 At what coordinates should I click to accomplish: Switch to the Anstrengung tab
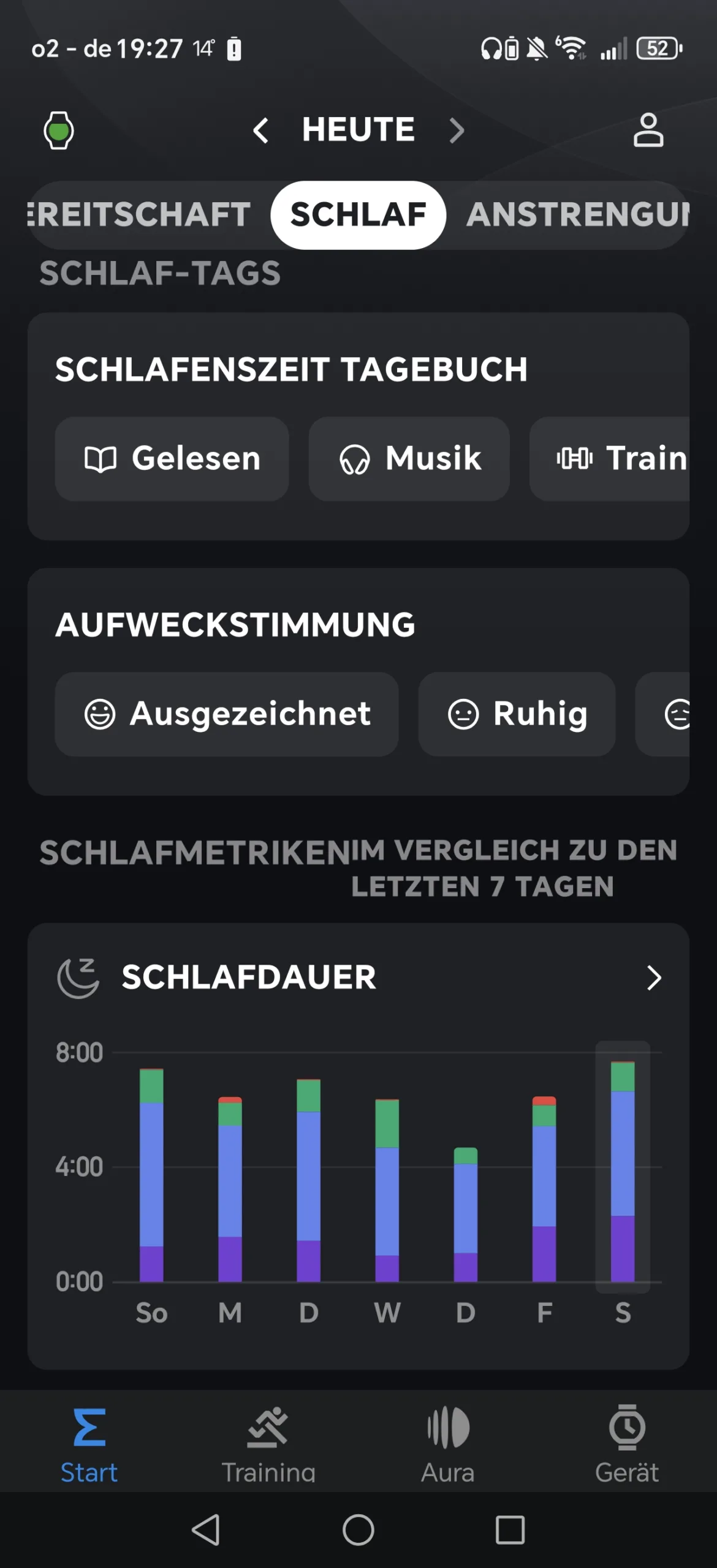(x=576, y=215)
